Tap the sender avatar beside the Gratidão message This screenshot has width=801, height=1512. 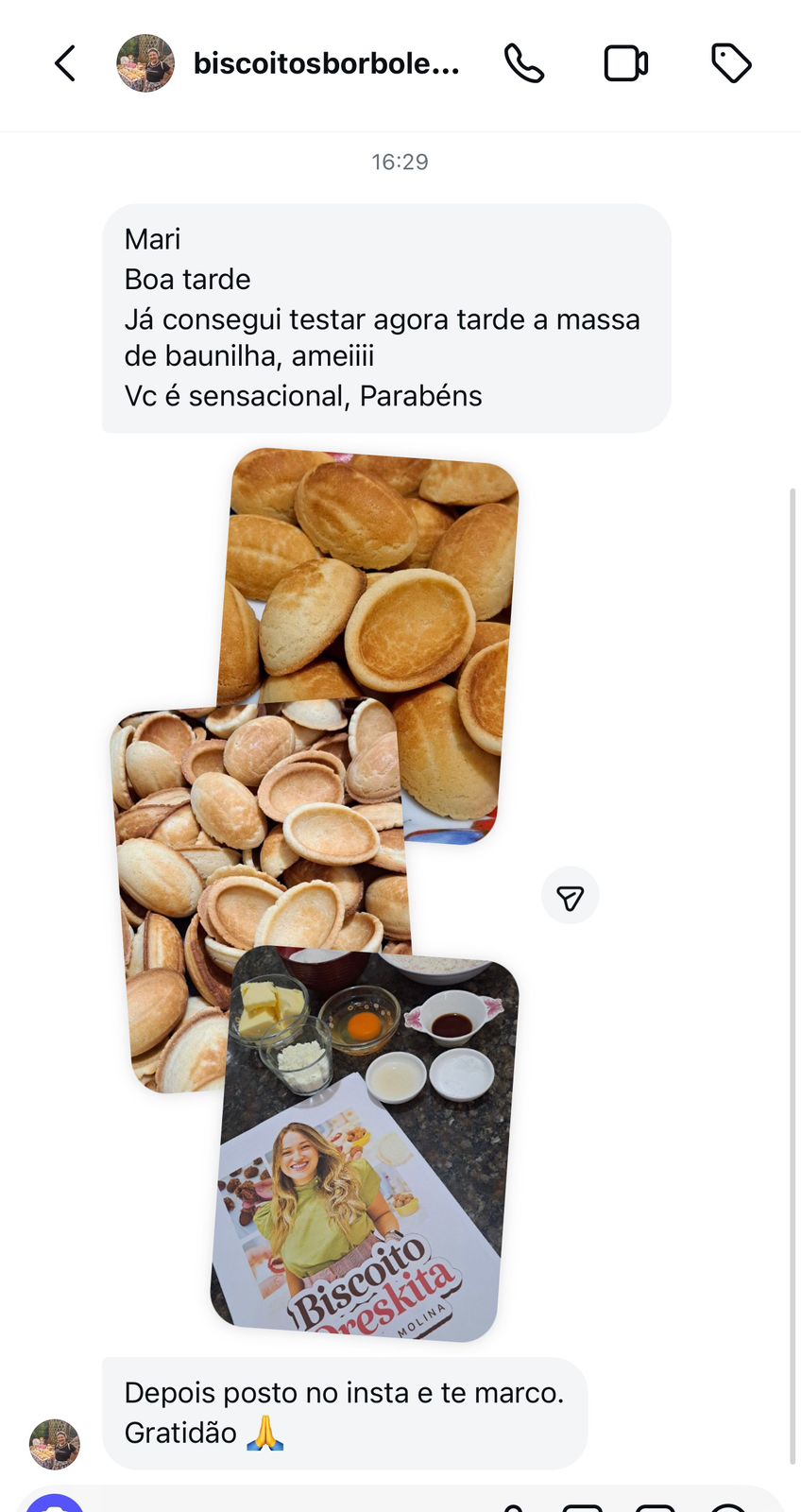point(55,1443)
